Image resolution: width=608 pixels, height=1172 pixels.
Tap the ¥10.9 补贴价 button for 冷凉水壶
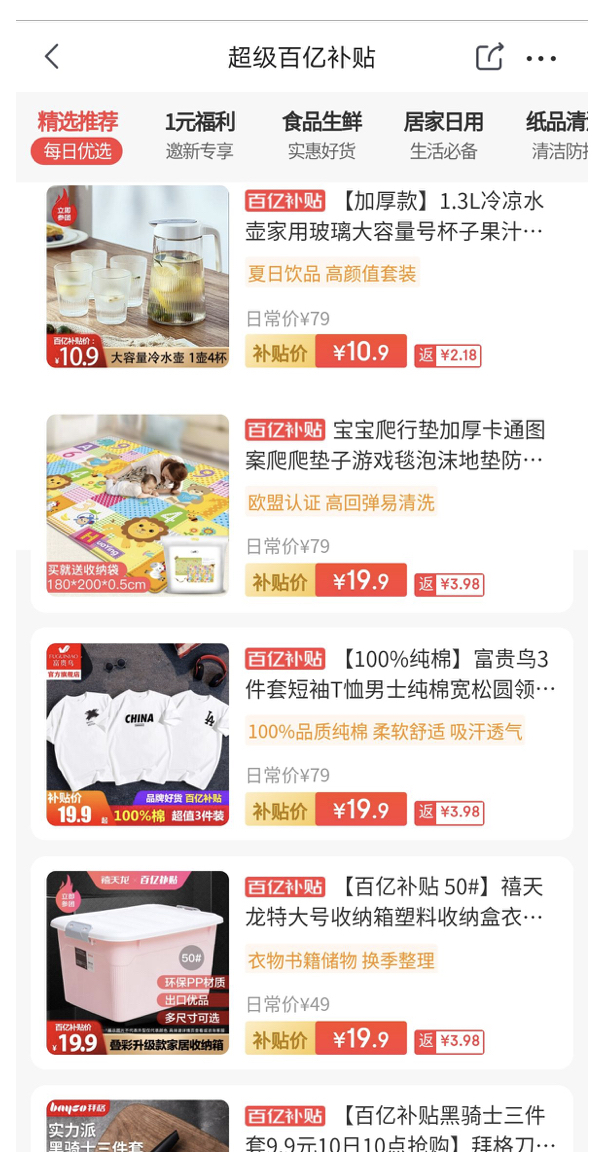click(x=326, y=352)
